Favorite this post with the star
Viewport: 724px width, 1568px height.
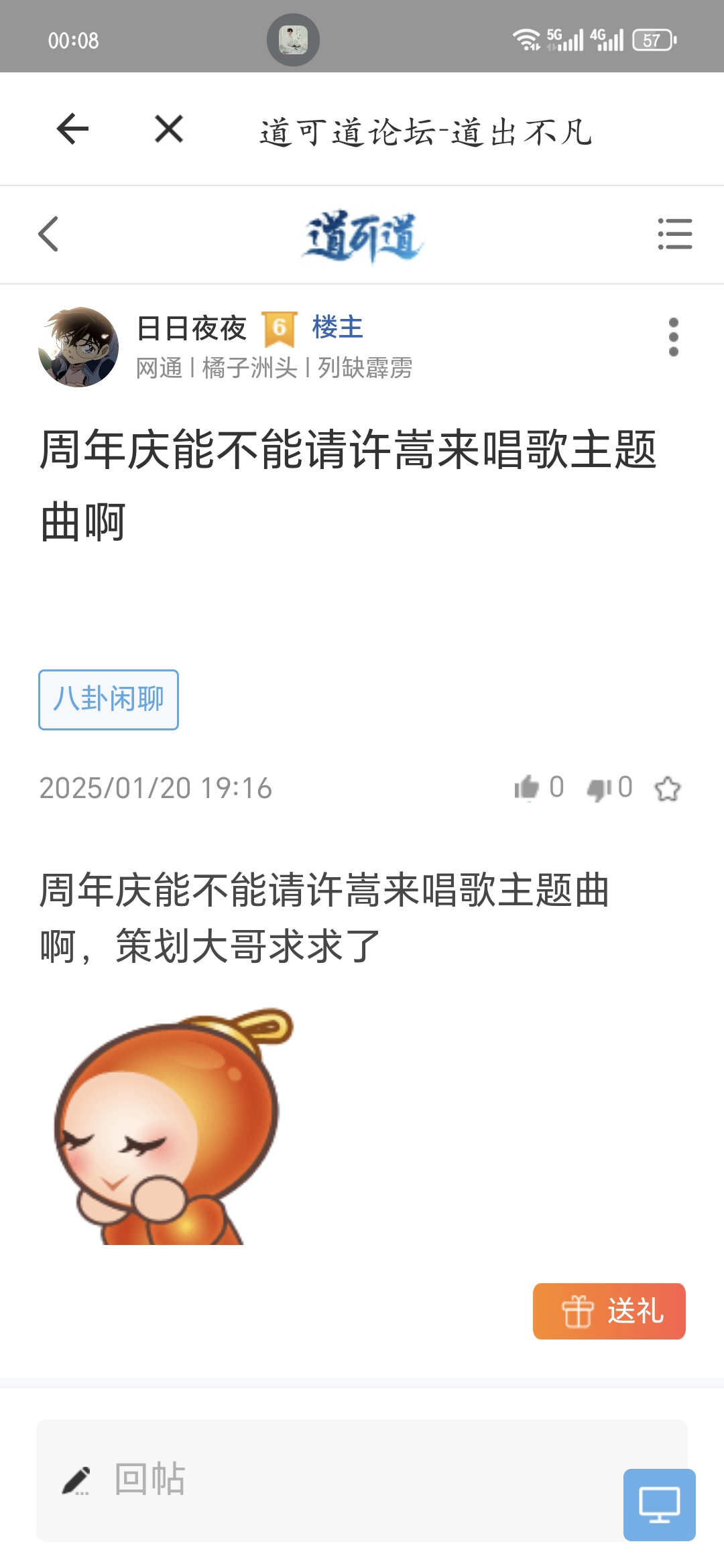[x=667, y=789]
